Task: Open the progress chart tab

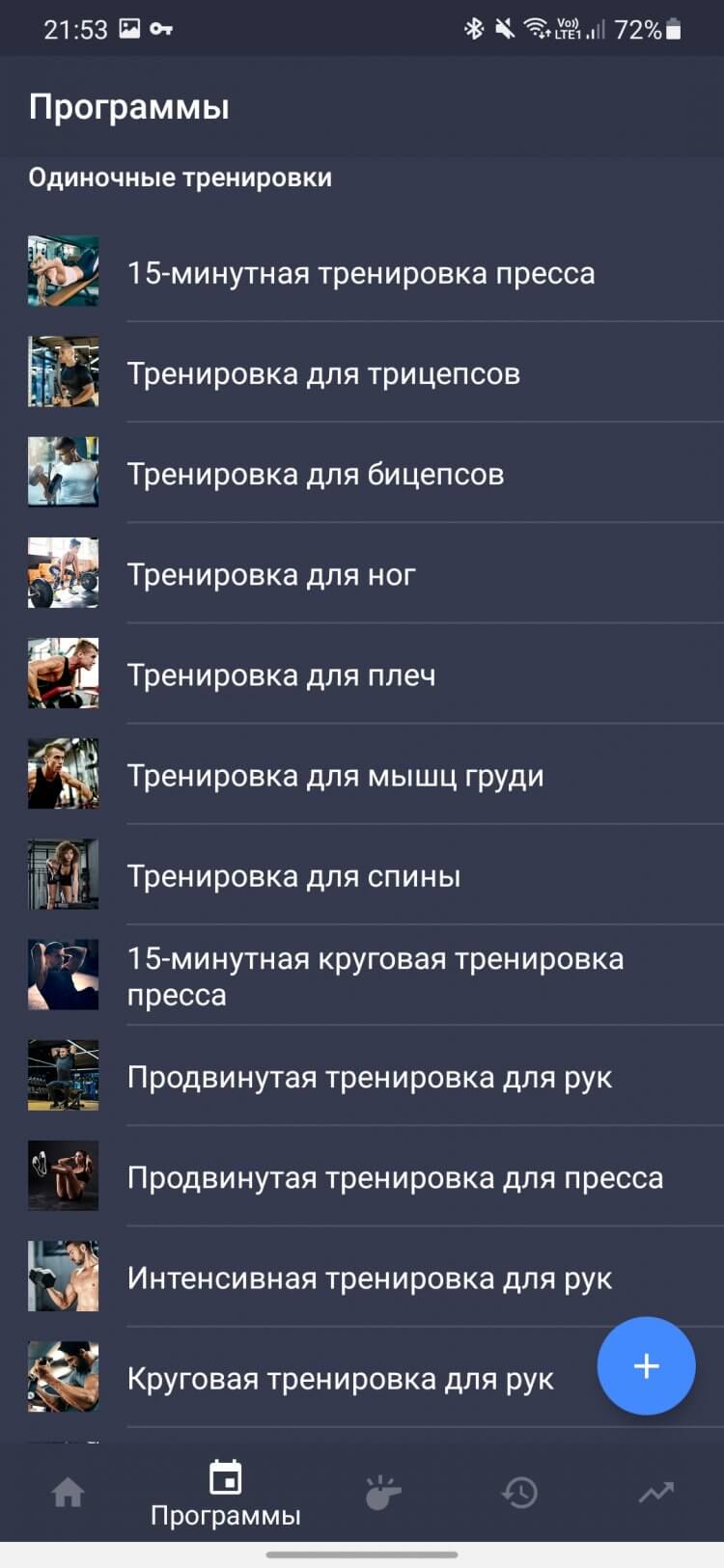Action: click(x=655, y=1493)
